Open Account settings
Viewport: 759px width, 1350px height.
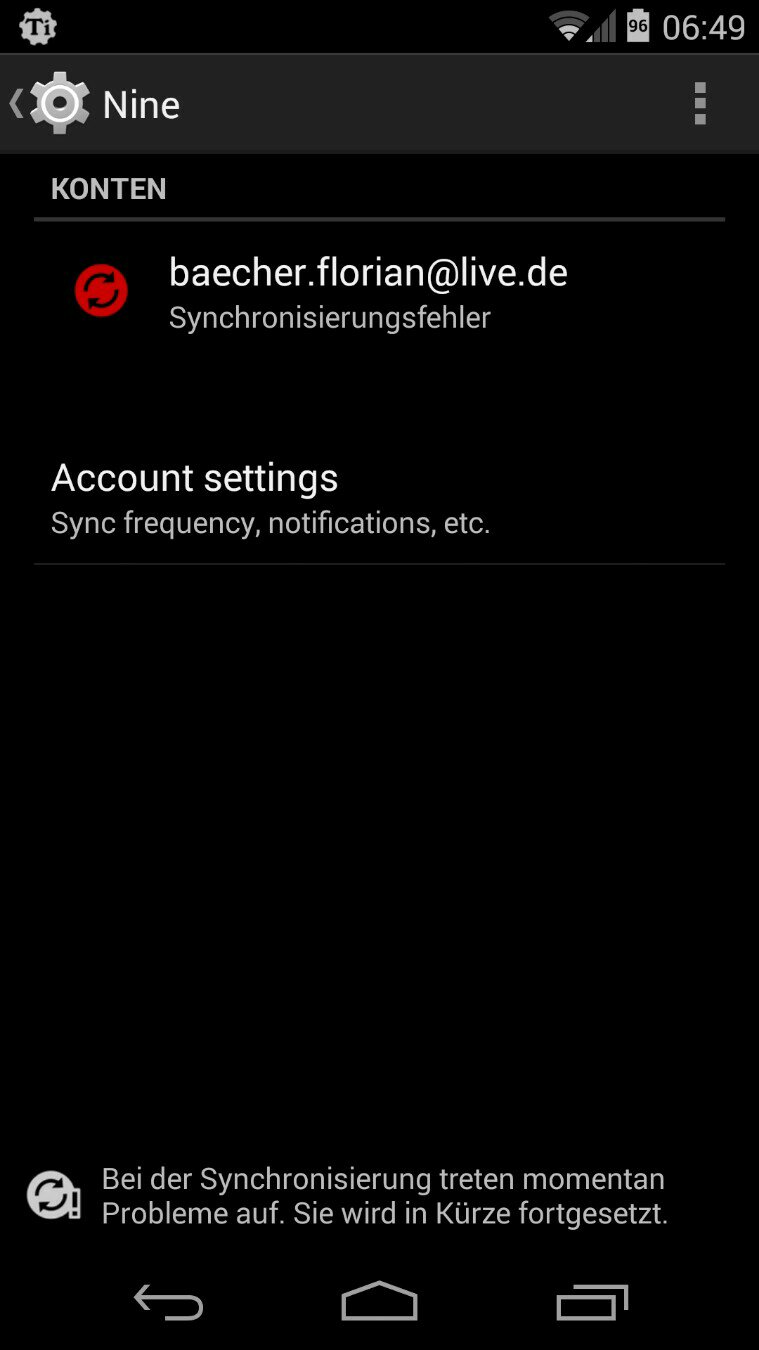point(379,498)
